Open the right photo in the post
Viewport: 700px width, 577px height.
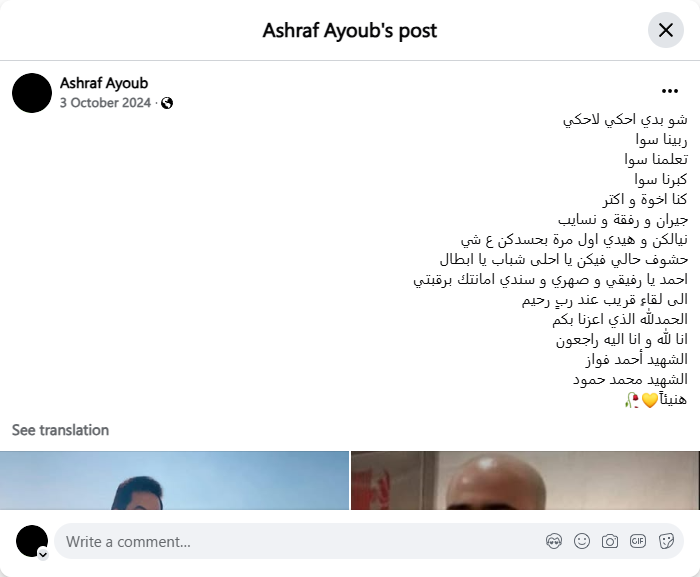pyautogui.click(x=525, y=481)
